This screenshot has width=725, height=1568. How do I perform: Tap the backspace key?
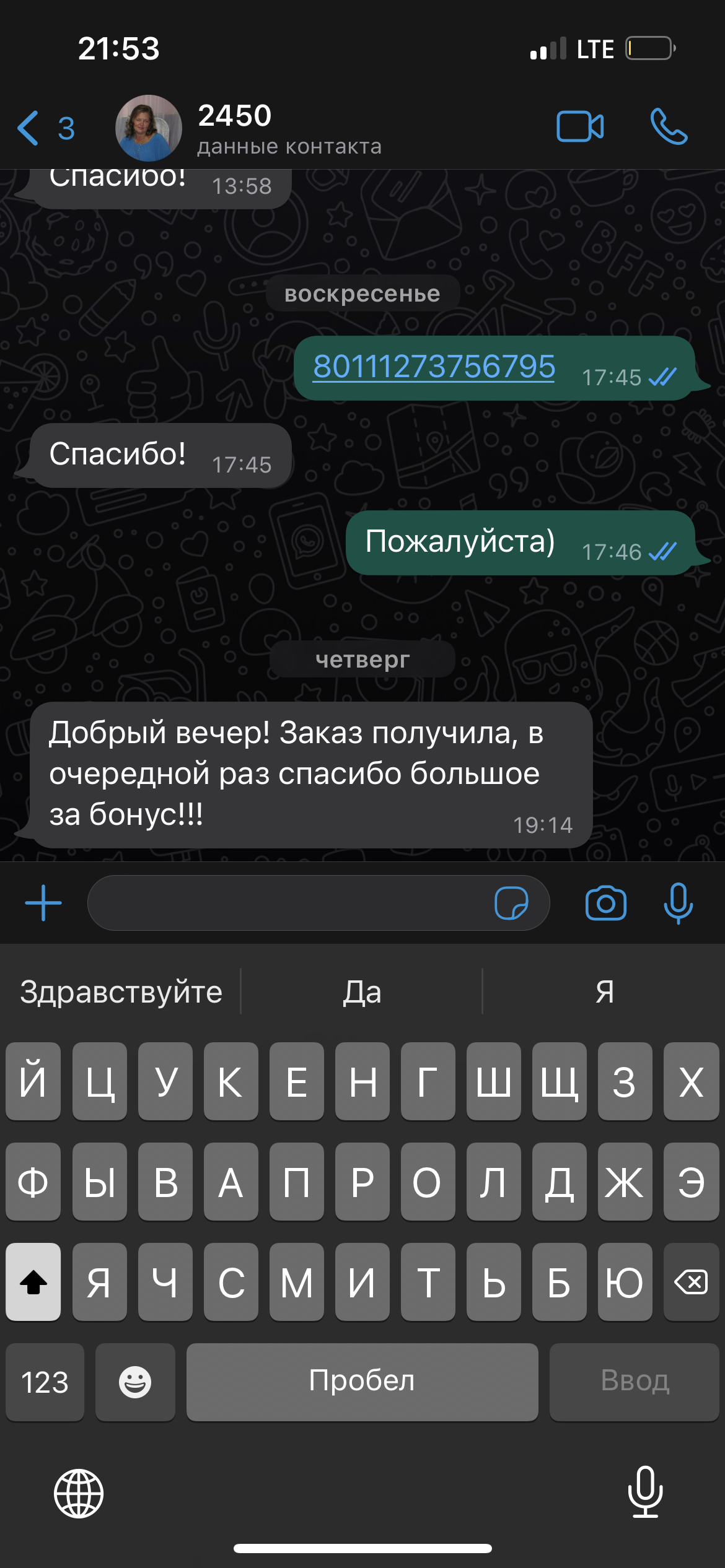[690, 1282]
